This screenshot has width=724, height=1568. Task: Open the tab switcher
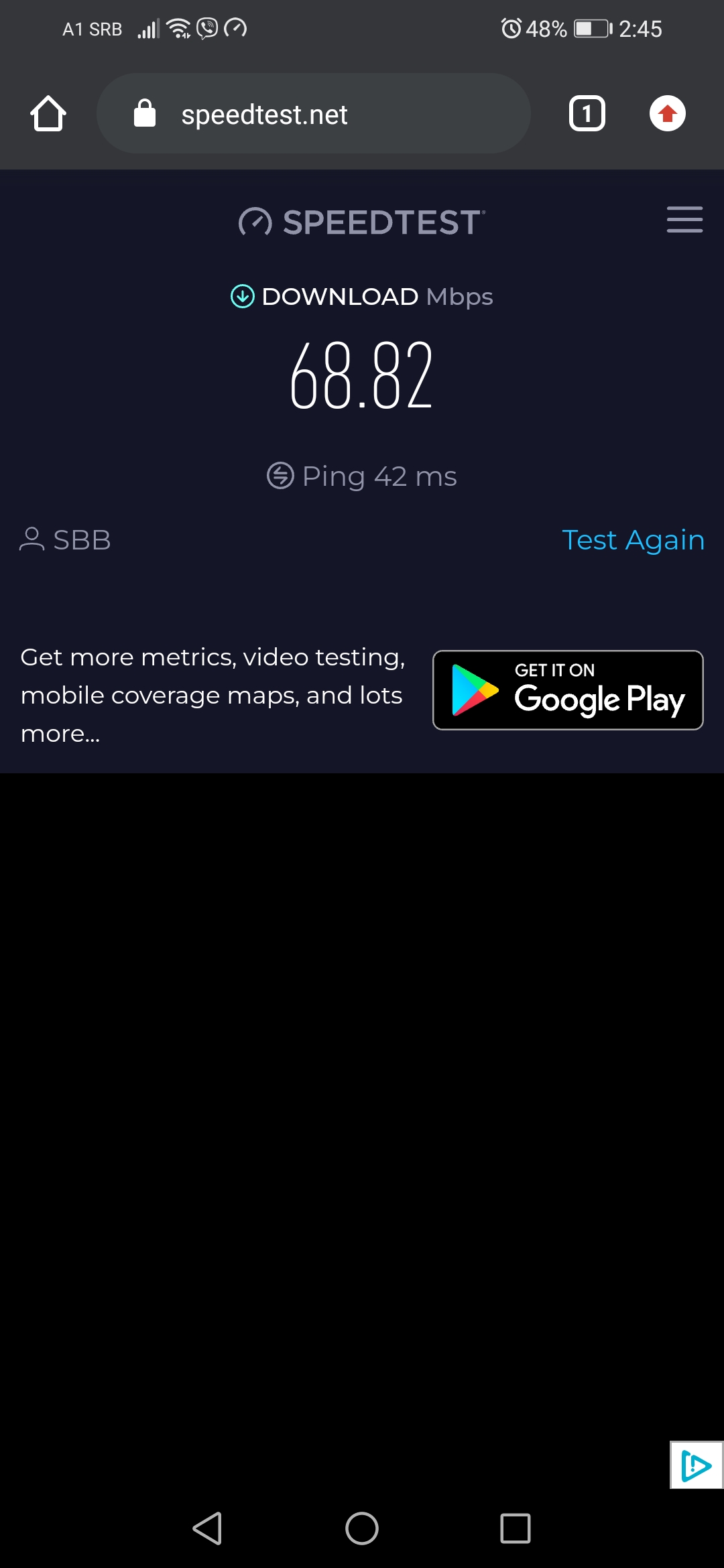pyautogui.click(x=587, y=114)
